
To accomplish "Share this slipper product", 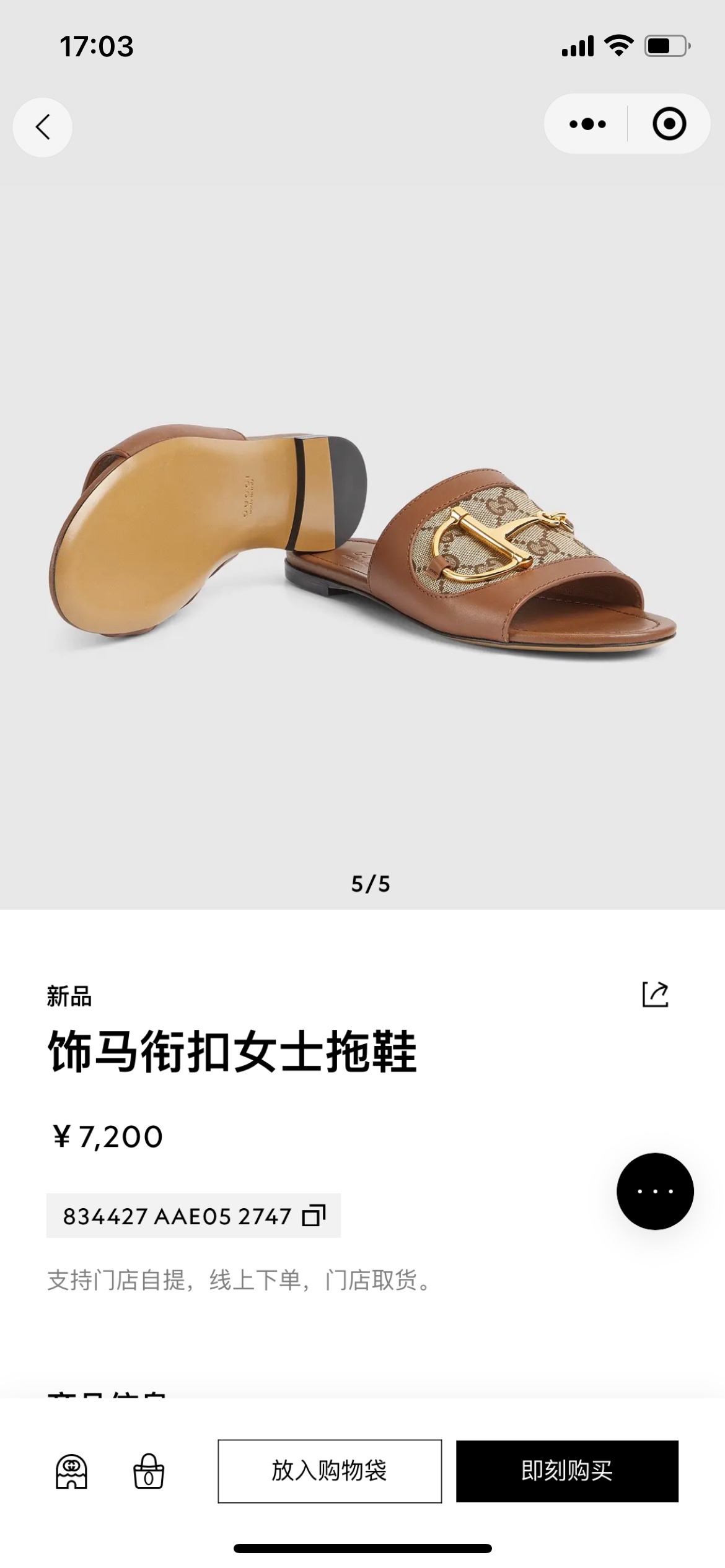I will coord(655,994).
